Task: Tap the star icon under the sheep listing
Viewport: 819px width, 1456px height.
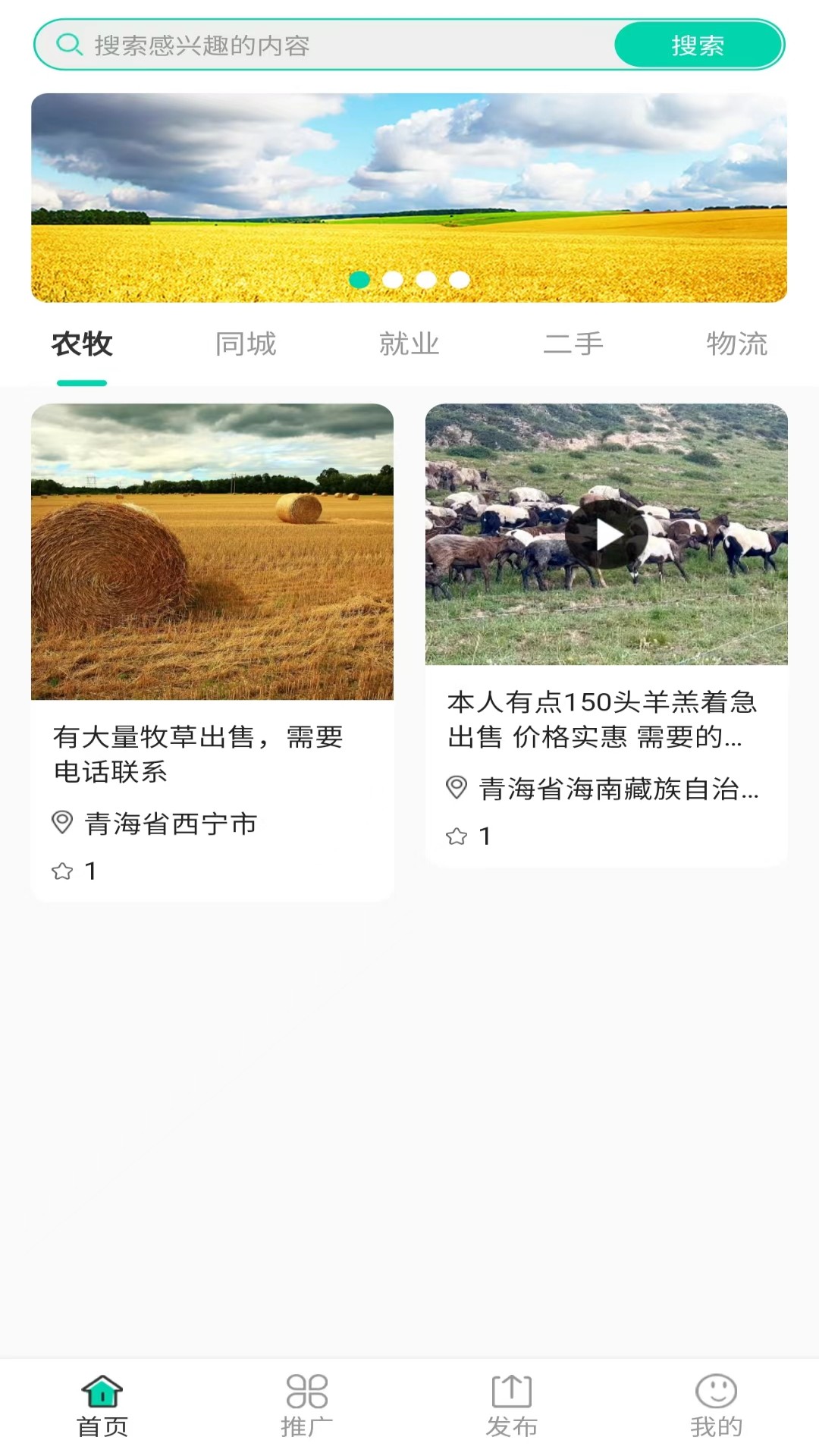Action: 458,836
